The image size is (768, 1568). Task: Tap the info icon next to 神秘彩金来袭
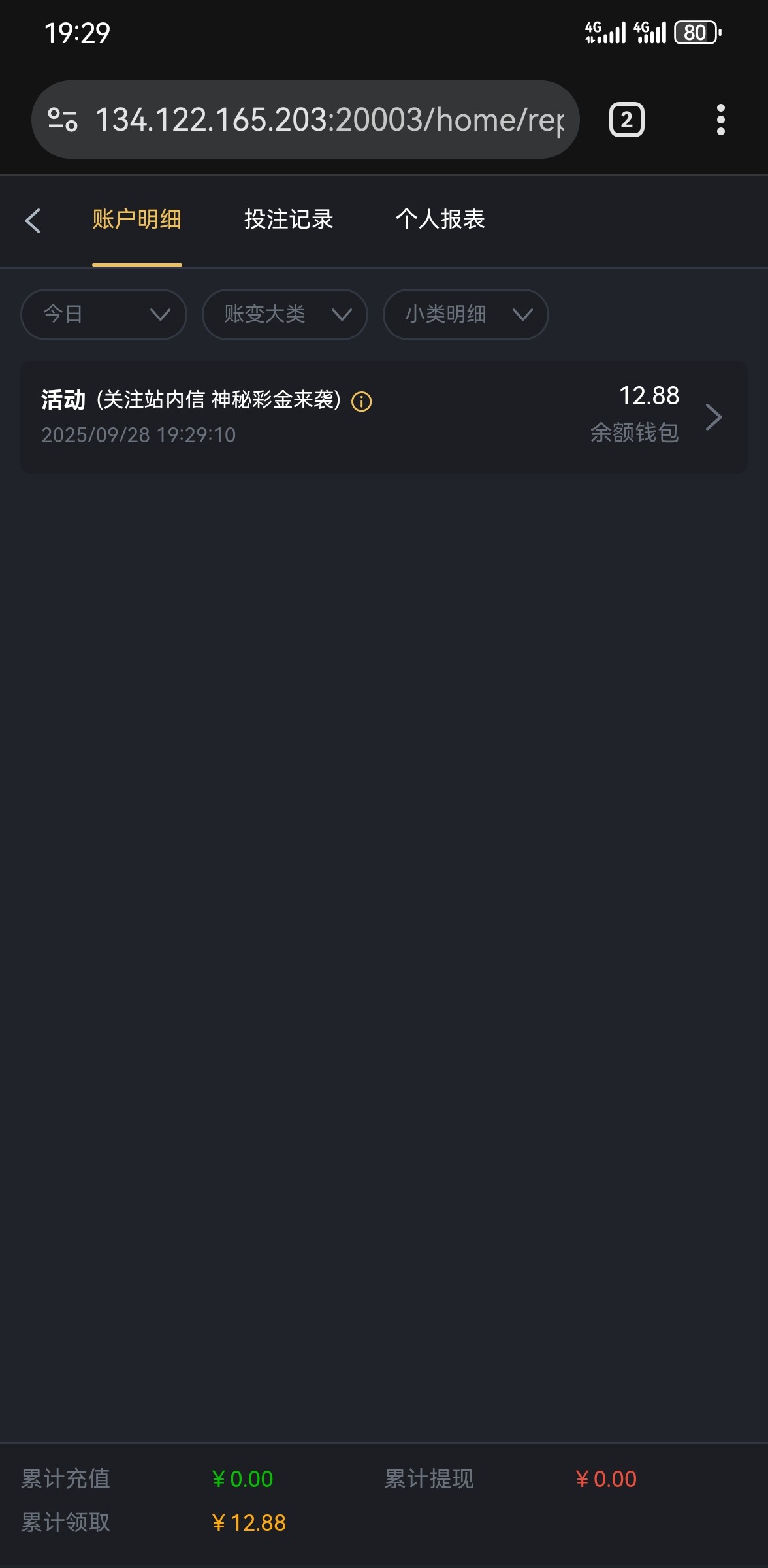coord(361,401)
